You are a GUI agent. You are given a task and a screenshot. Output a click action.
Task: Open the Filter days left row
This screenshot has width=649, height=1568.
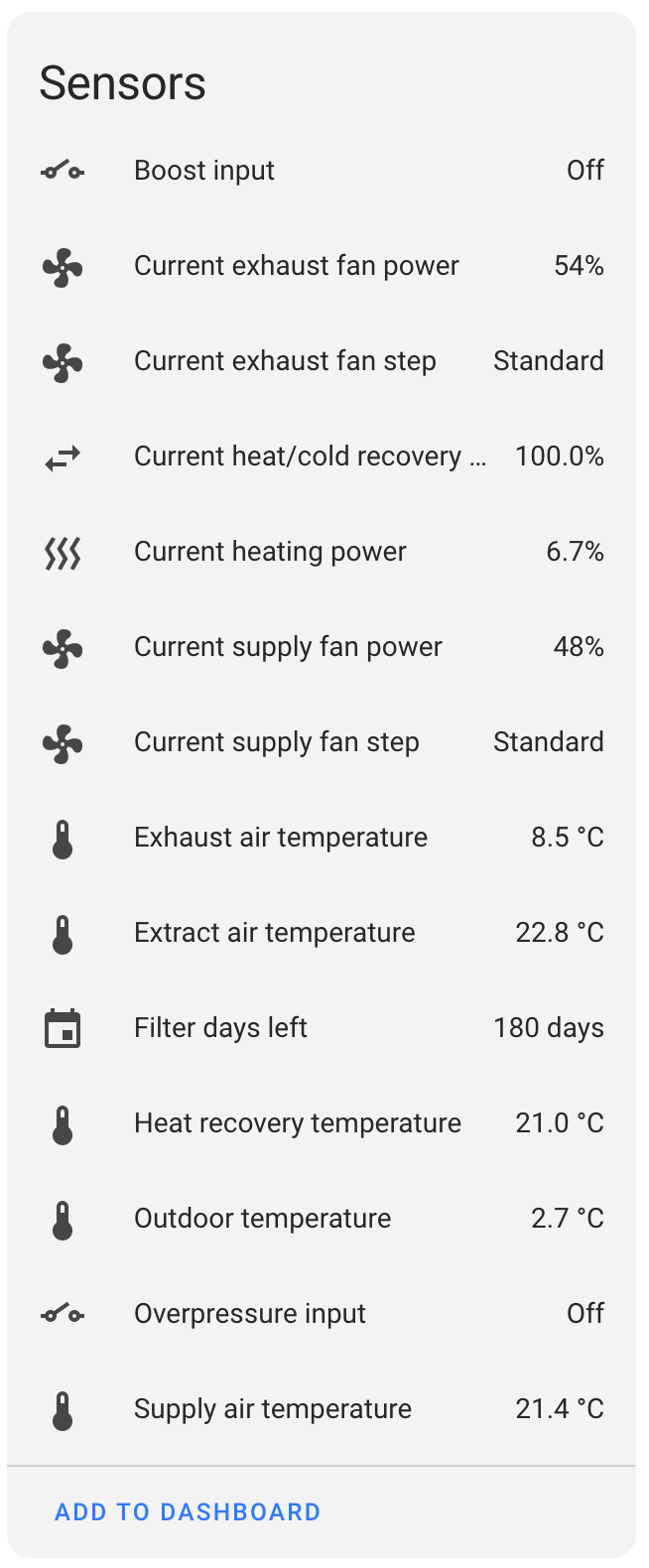pos(322,1028)
